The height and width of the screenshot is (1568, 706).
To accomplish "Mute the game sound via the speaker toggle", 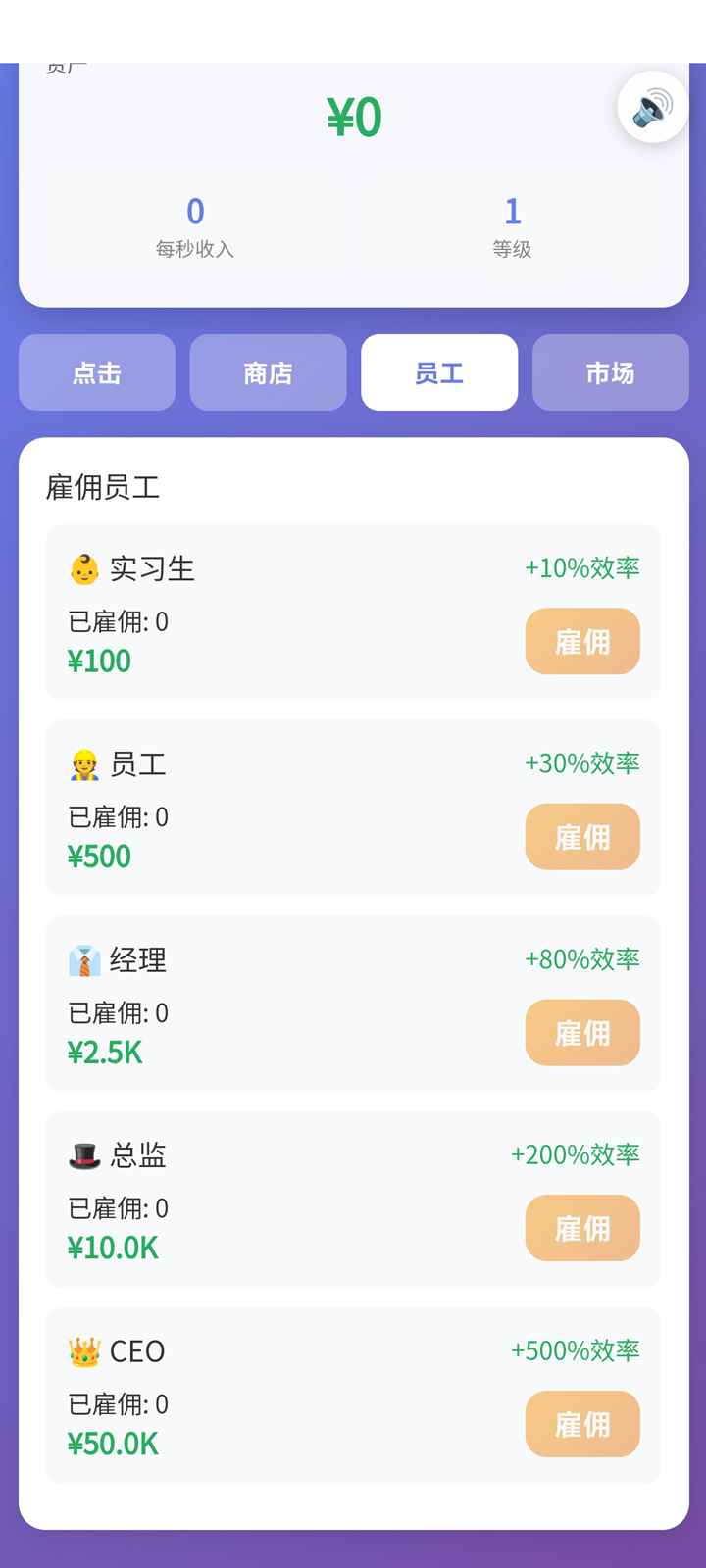I will click(x=651, y=108).
